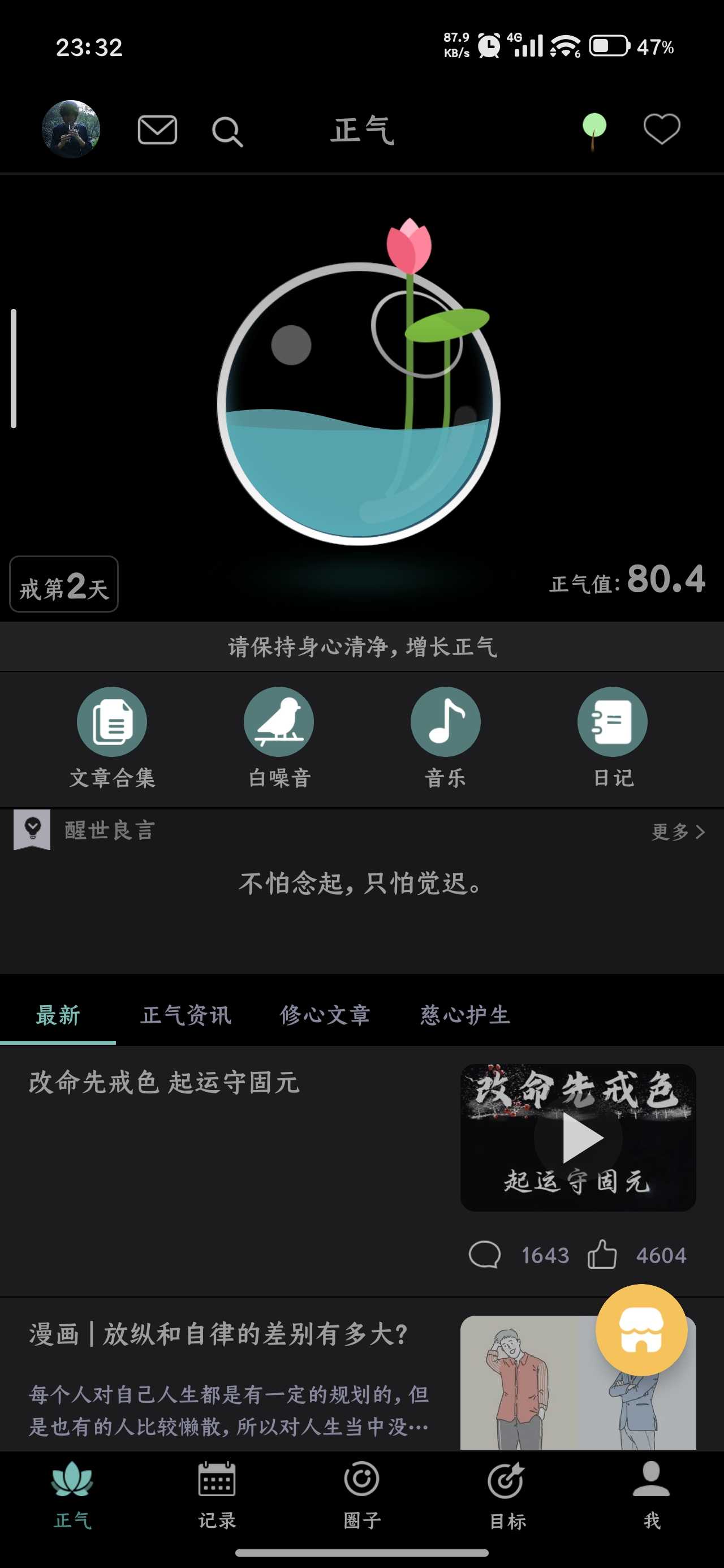Open the heart favorites icon
Image resolution: width=724 pixels, height=1568 pixels.
pos(662,129)
